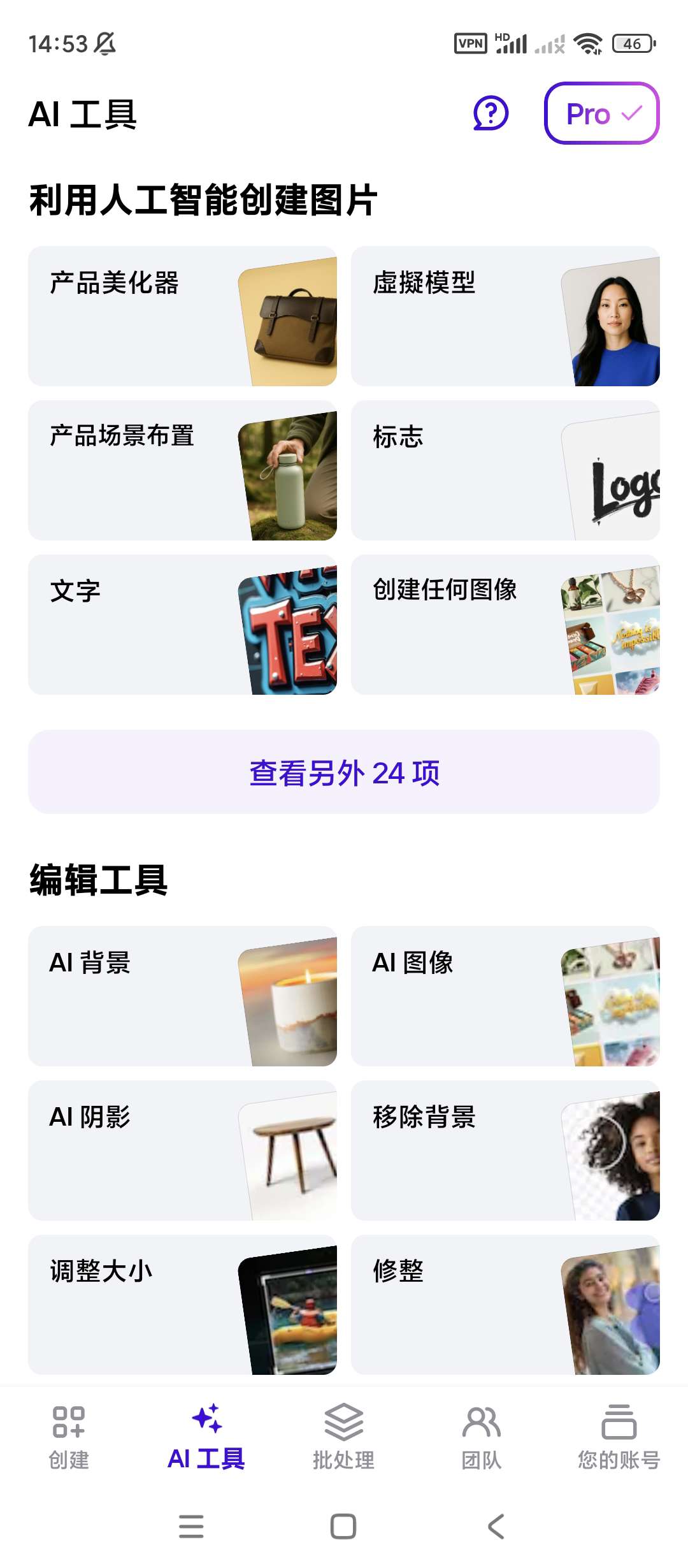This screenshot has height=1568, width=688.
Task: Switch to the 创建 tab
Action: pyautogui.click(x=69, y=1437)
